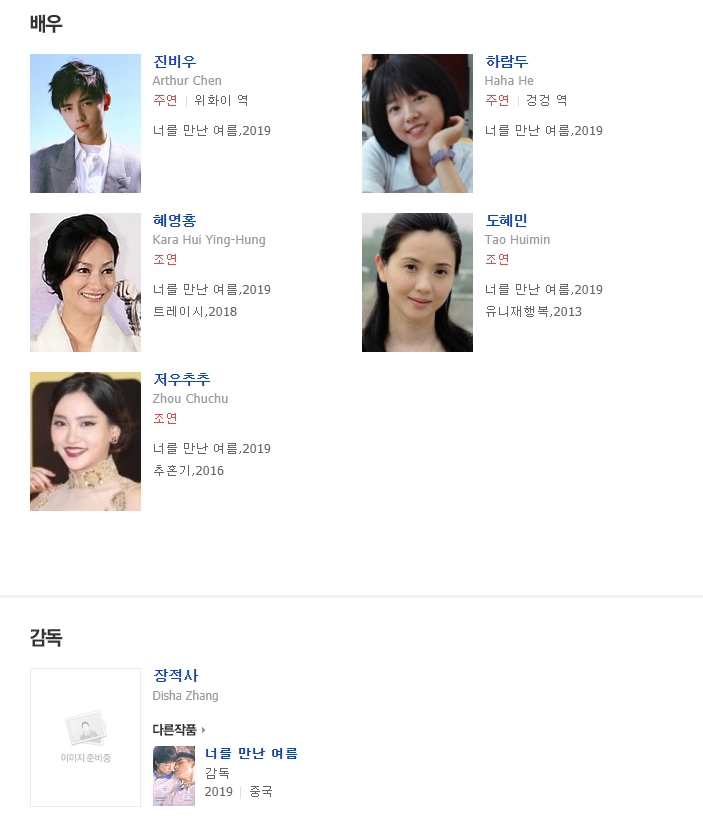The height and width of the screenshot is (827, 703).
Task: Tap Arthur Chen's photo thumbnail
Action: 85,123
